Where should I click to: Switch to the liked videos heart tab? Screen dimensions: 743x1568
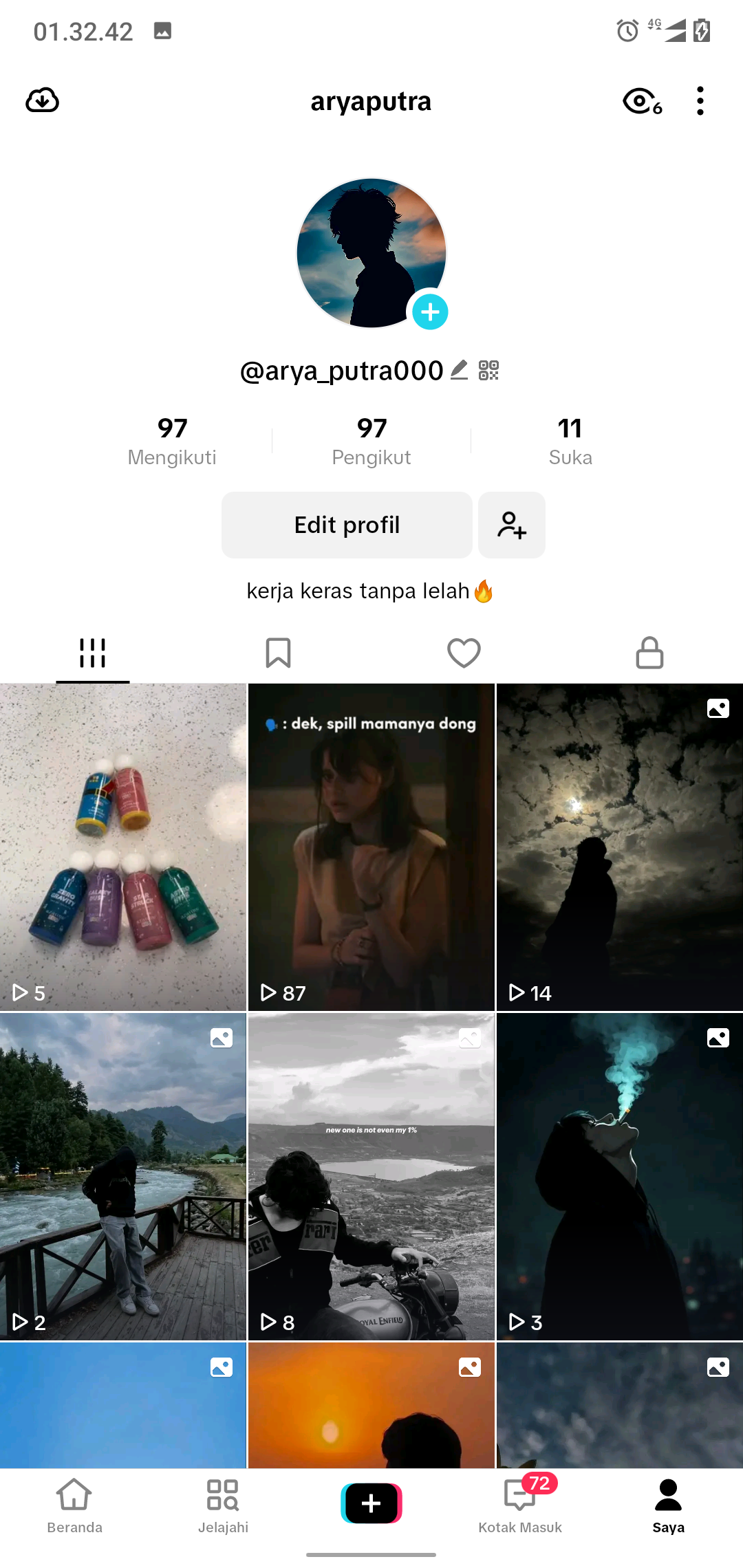tap(464, 653)
